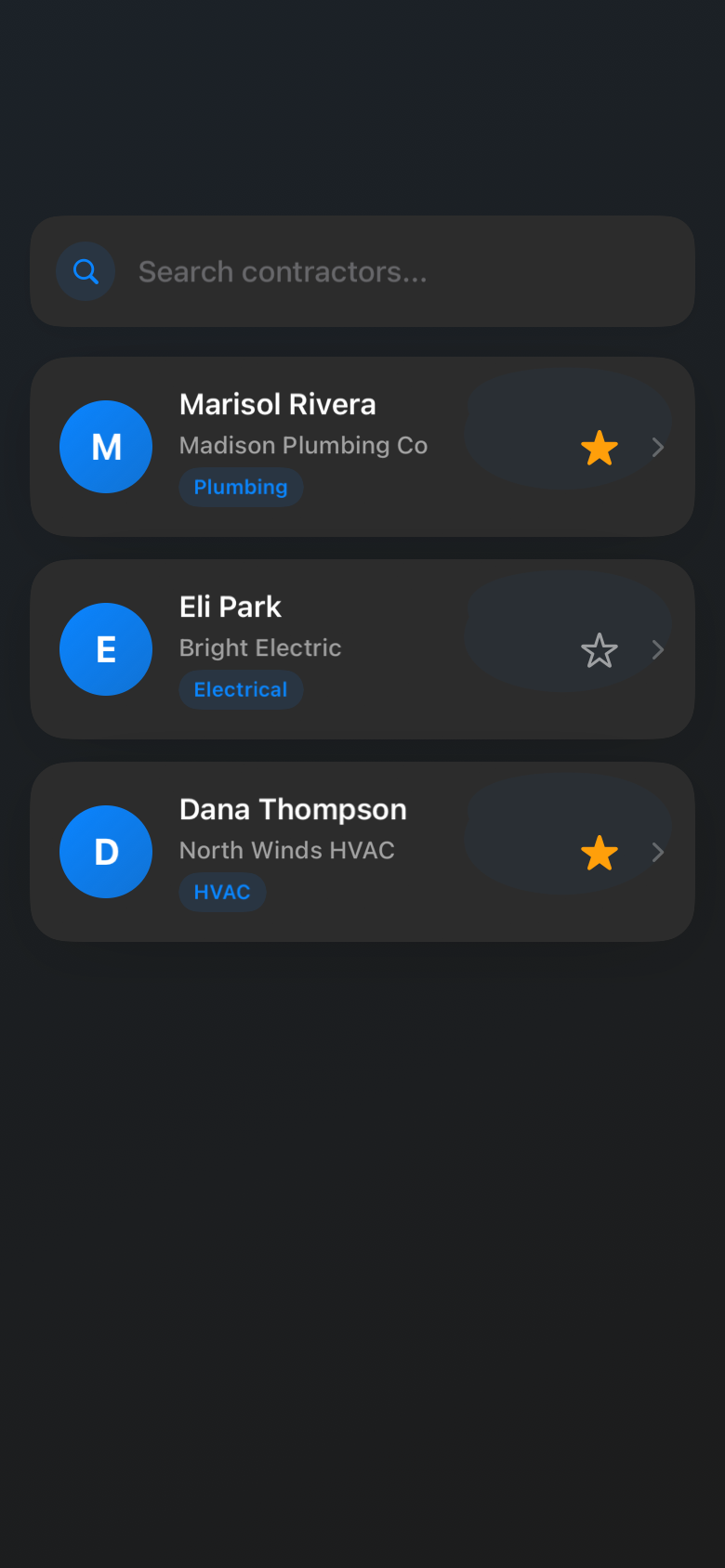Click the star icon on Marisol Rivera's card
Image resolution: width=725 pixels, height=1568 pixels.
point(599,447)
